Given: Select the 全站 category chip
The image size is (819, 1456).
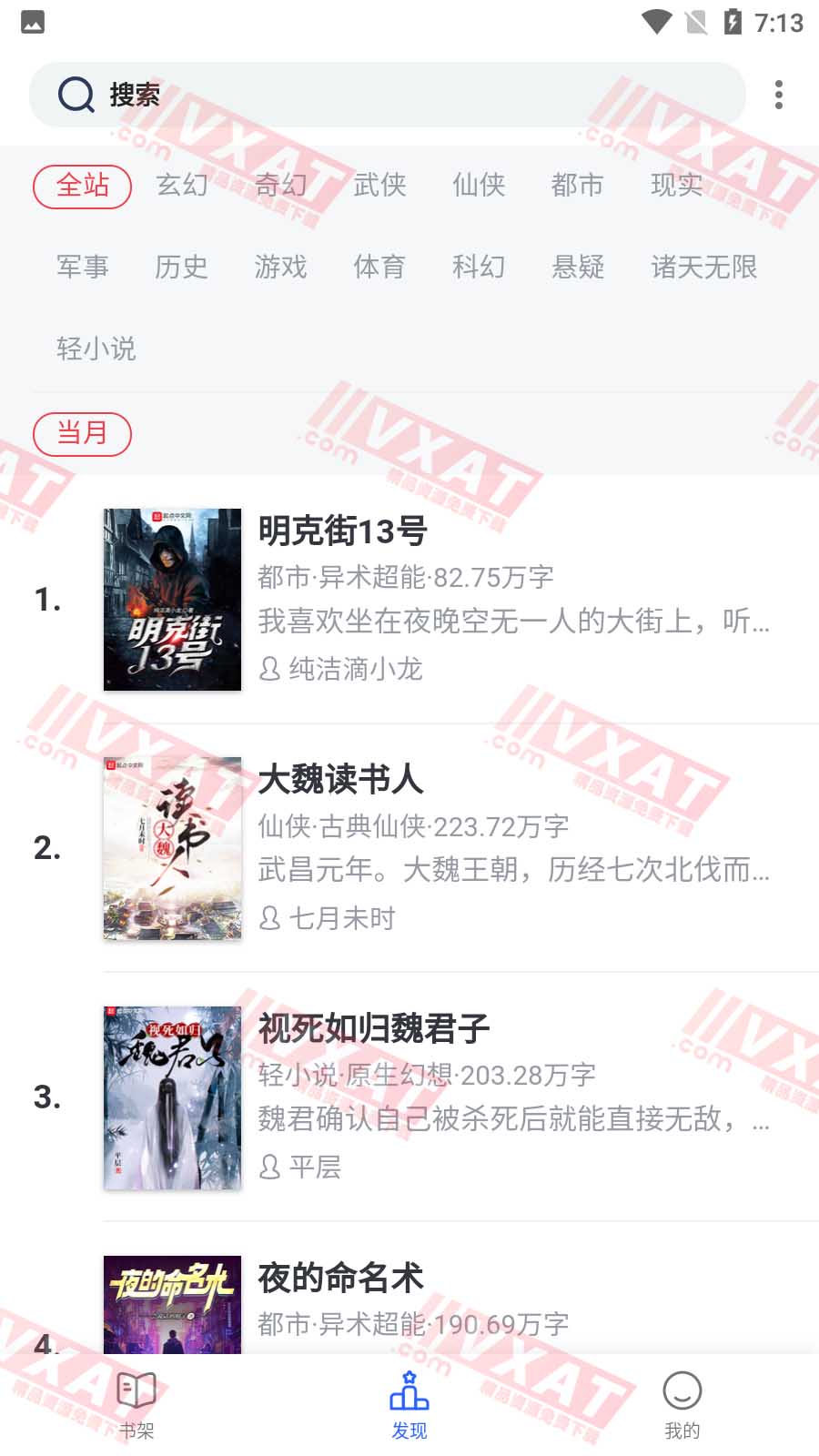Looking at the screenshot, I should pos(83,186).
